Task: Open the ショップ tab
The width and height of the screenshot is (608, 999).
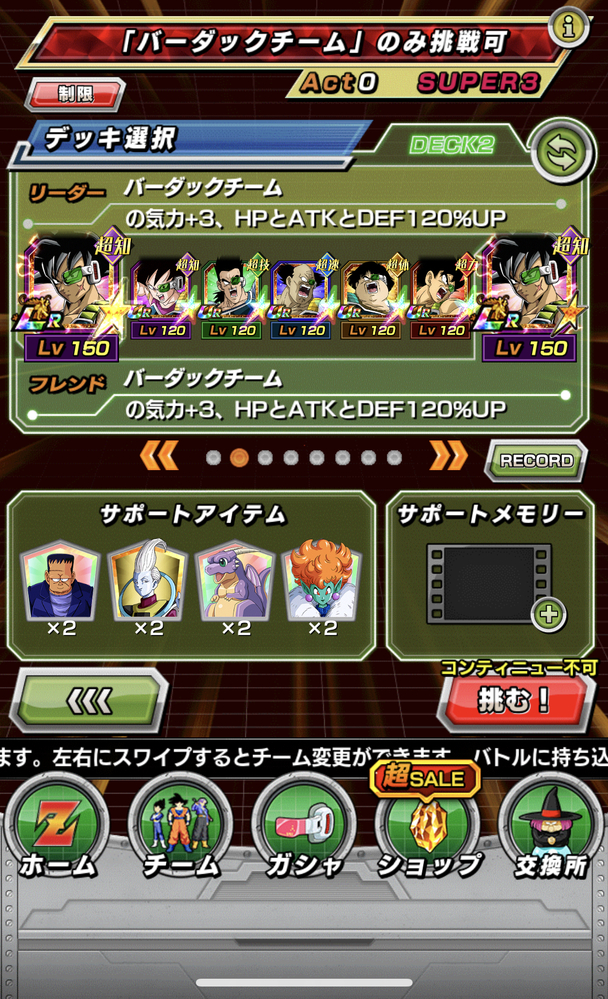Action: tap(429, 827)
